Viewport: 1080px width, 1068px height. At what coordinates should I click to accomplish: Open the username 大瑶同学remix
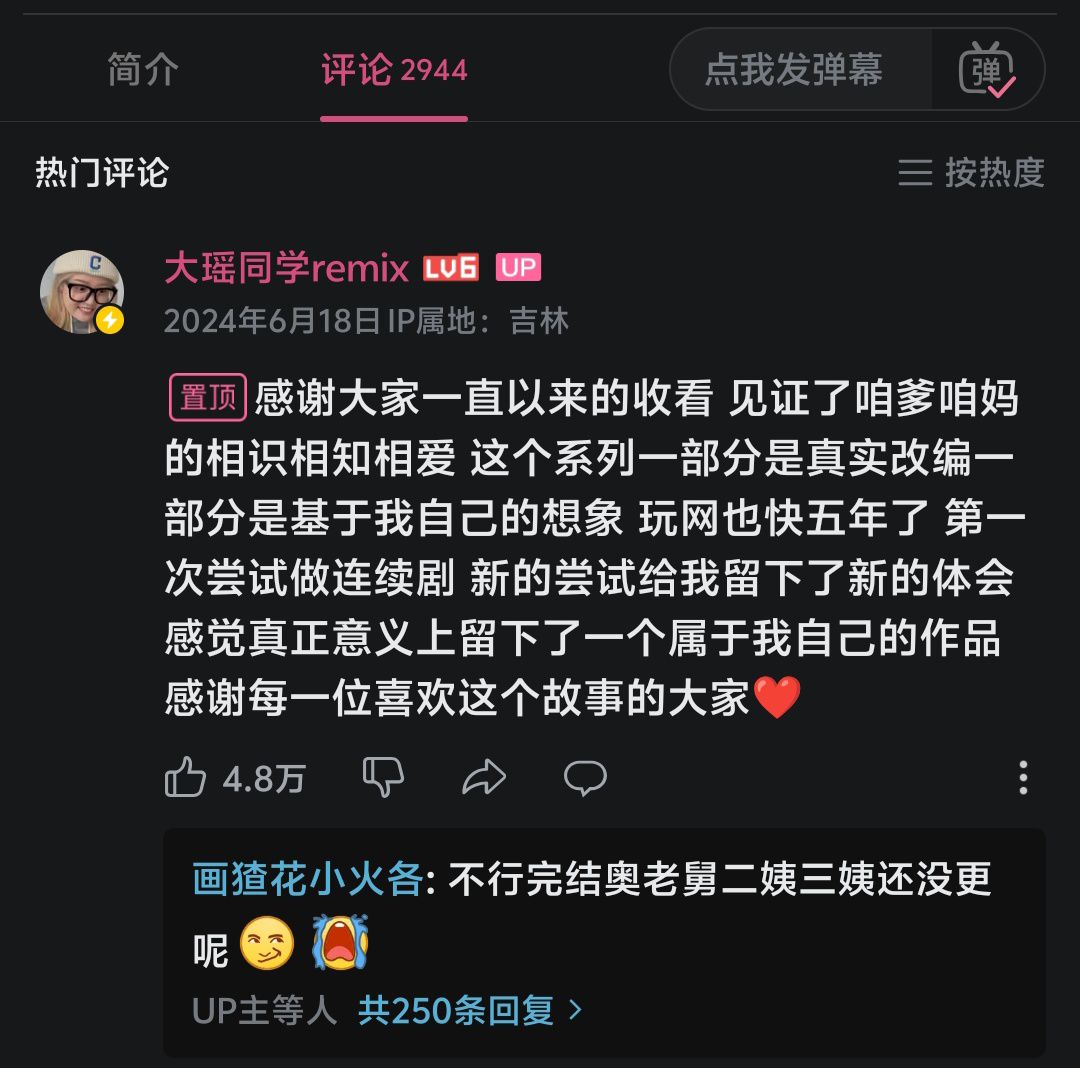tap(287, 268)
